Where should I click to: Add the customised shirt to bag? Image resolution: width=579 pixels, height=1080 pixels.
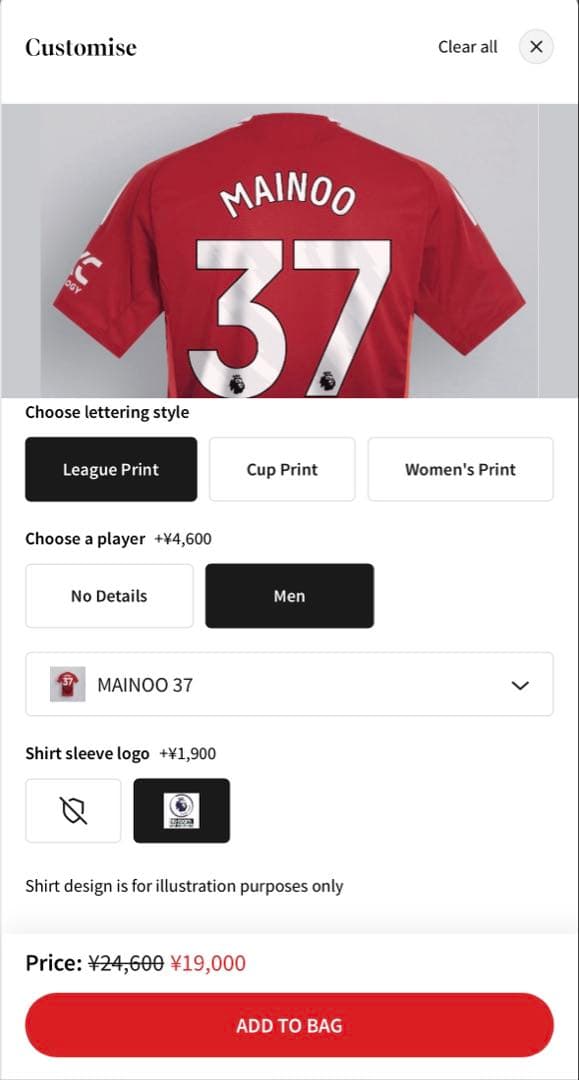(289, 1025)
